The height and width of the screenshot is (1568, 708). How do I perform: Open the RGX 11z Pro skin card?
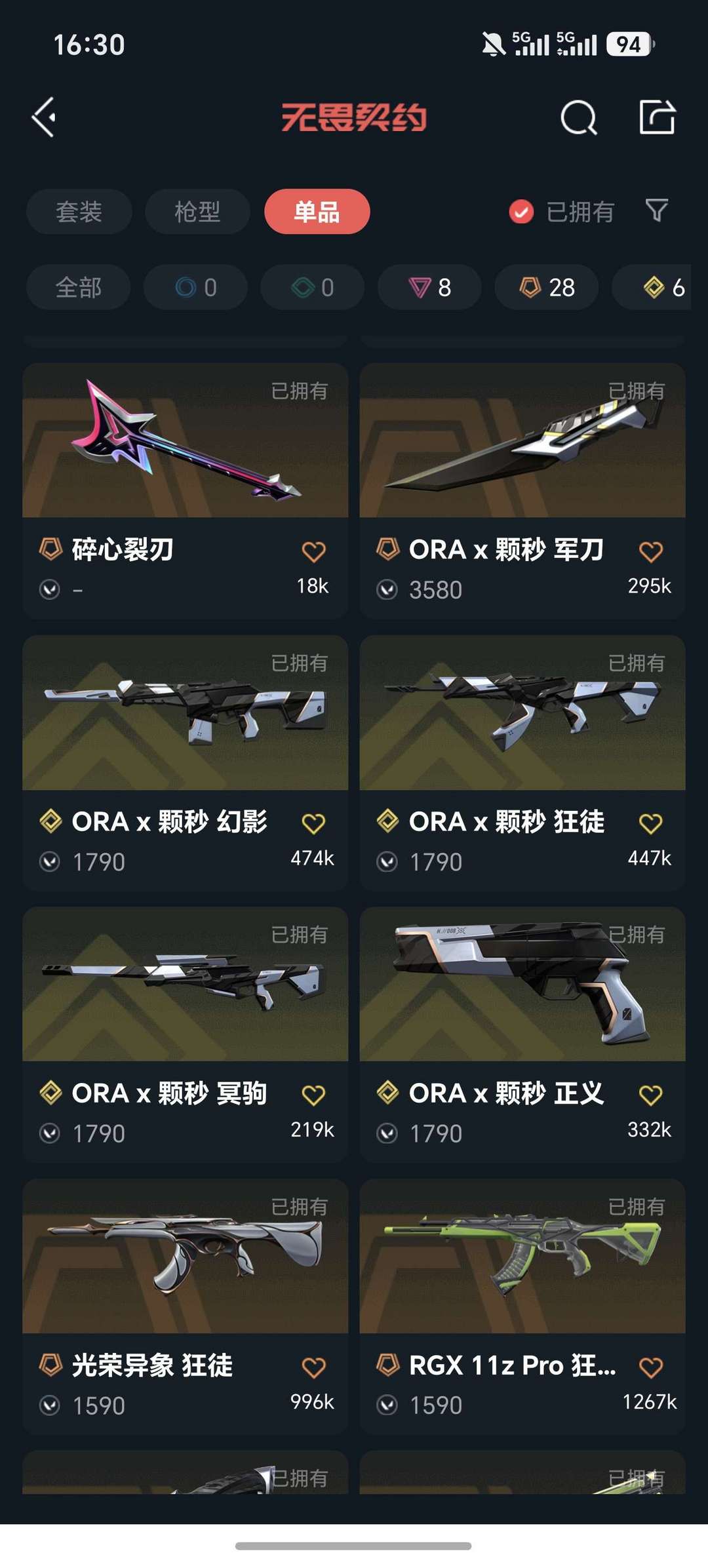click(522, 1306)
